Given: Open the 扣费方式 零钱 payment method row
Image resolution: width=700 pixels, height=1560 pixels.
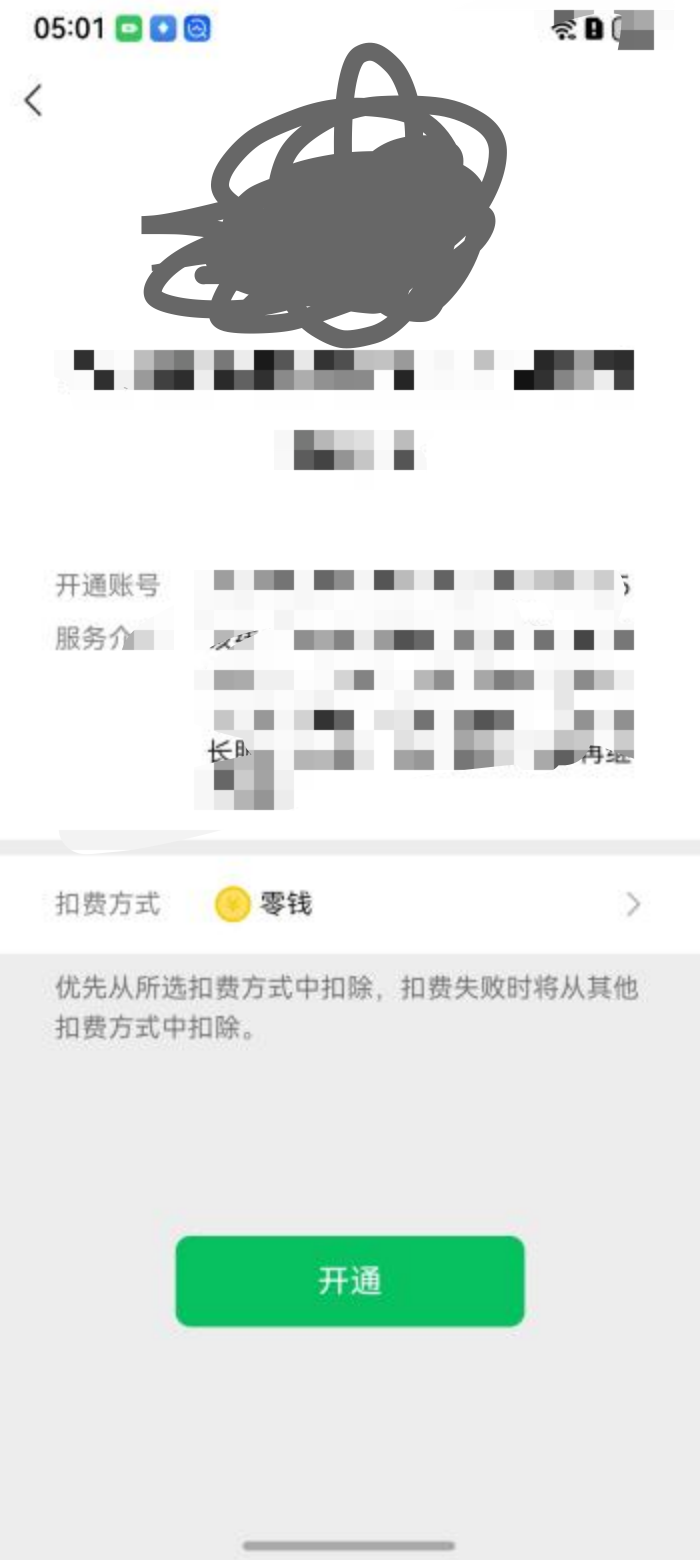Looking at the screenshot, I should 350,905.
